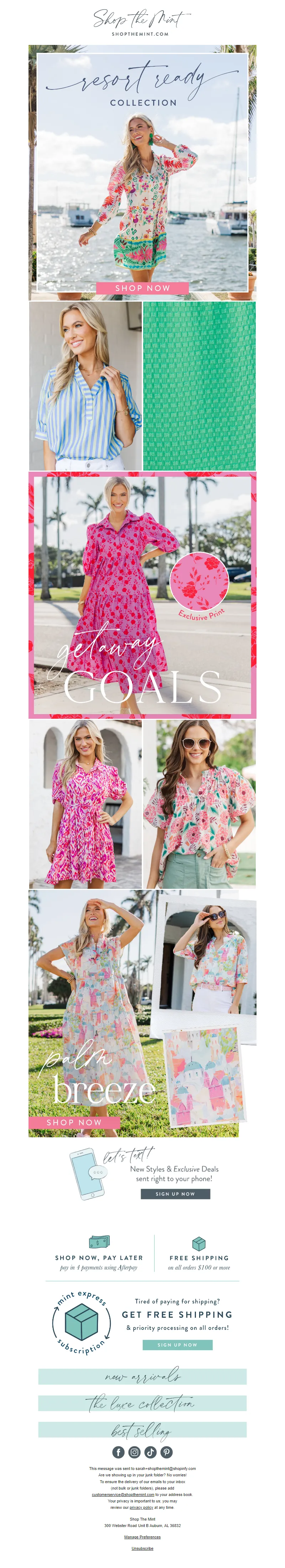Browse the luxe collection
The height and width of the screenshot is (1568, 285).
tap(142, 1403)
